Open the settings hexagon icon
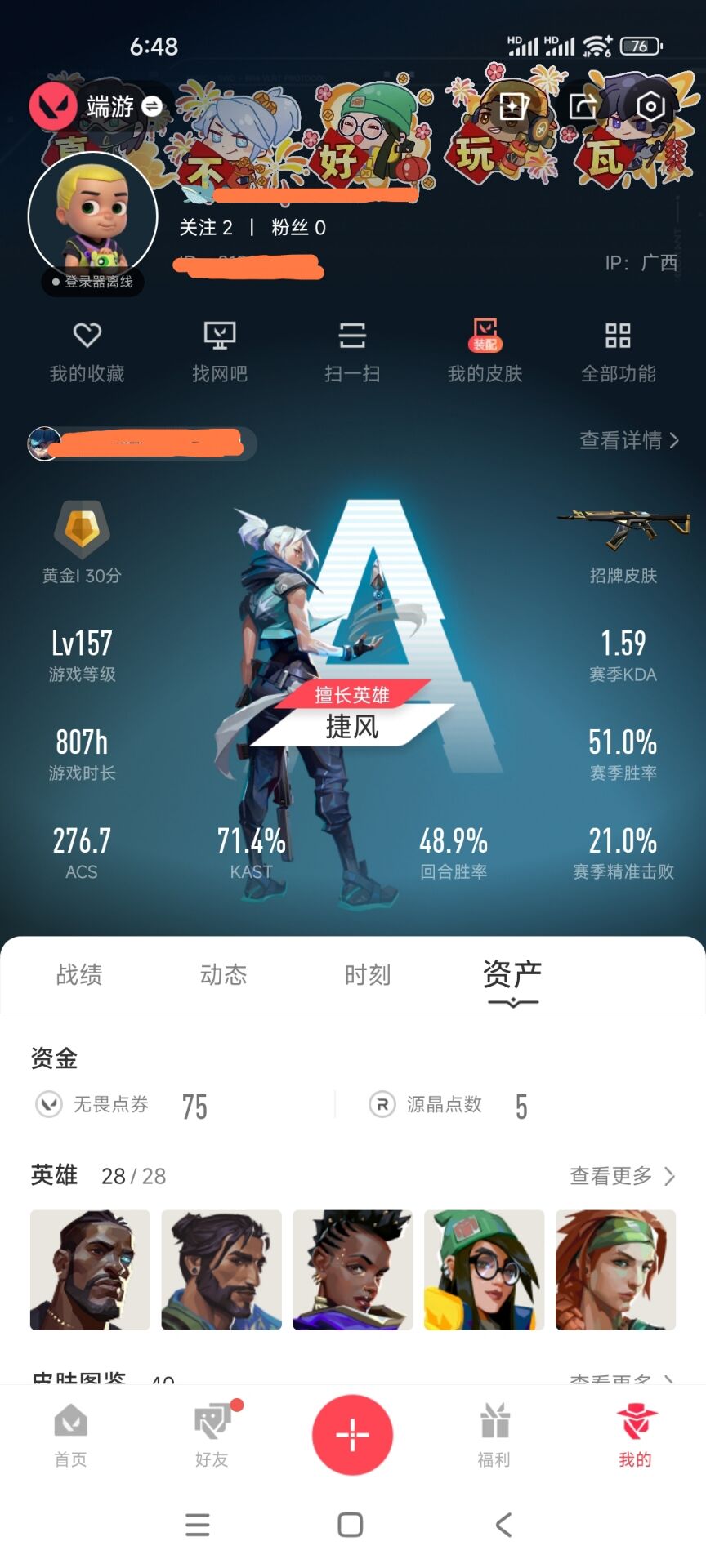The width and height of the screenshot is (706, 1568). pyautogui.click(x=650, y=106)
